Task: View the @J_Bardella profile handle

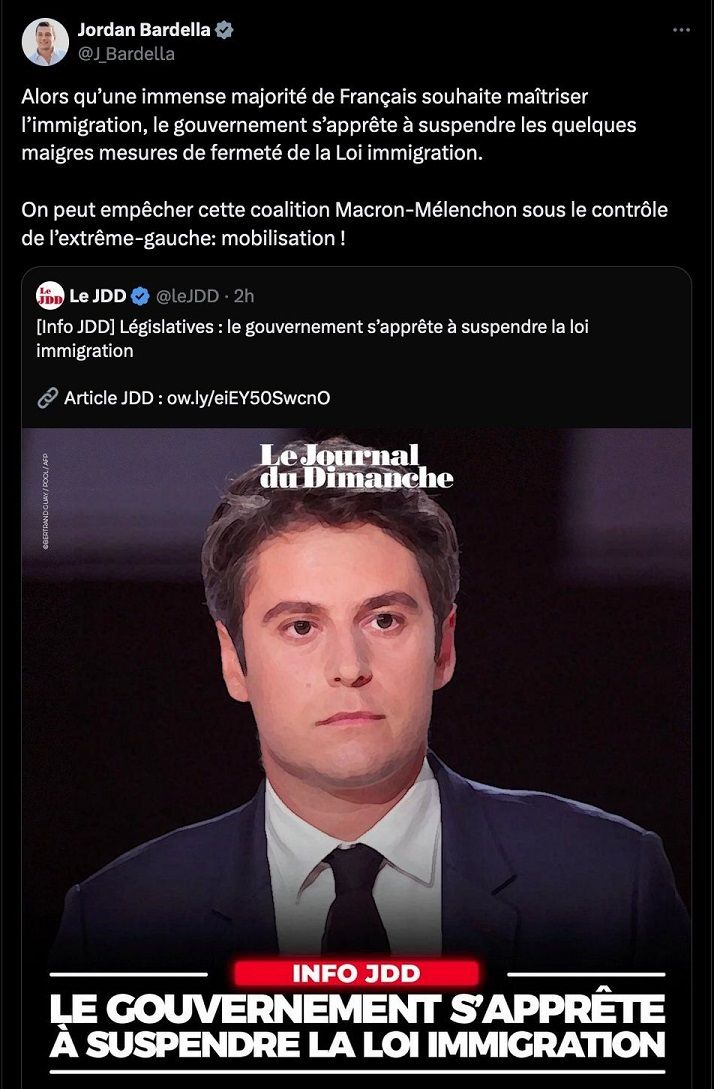Action: [x=126, y=54]
